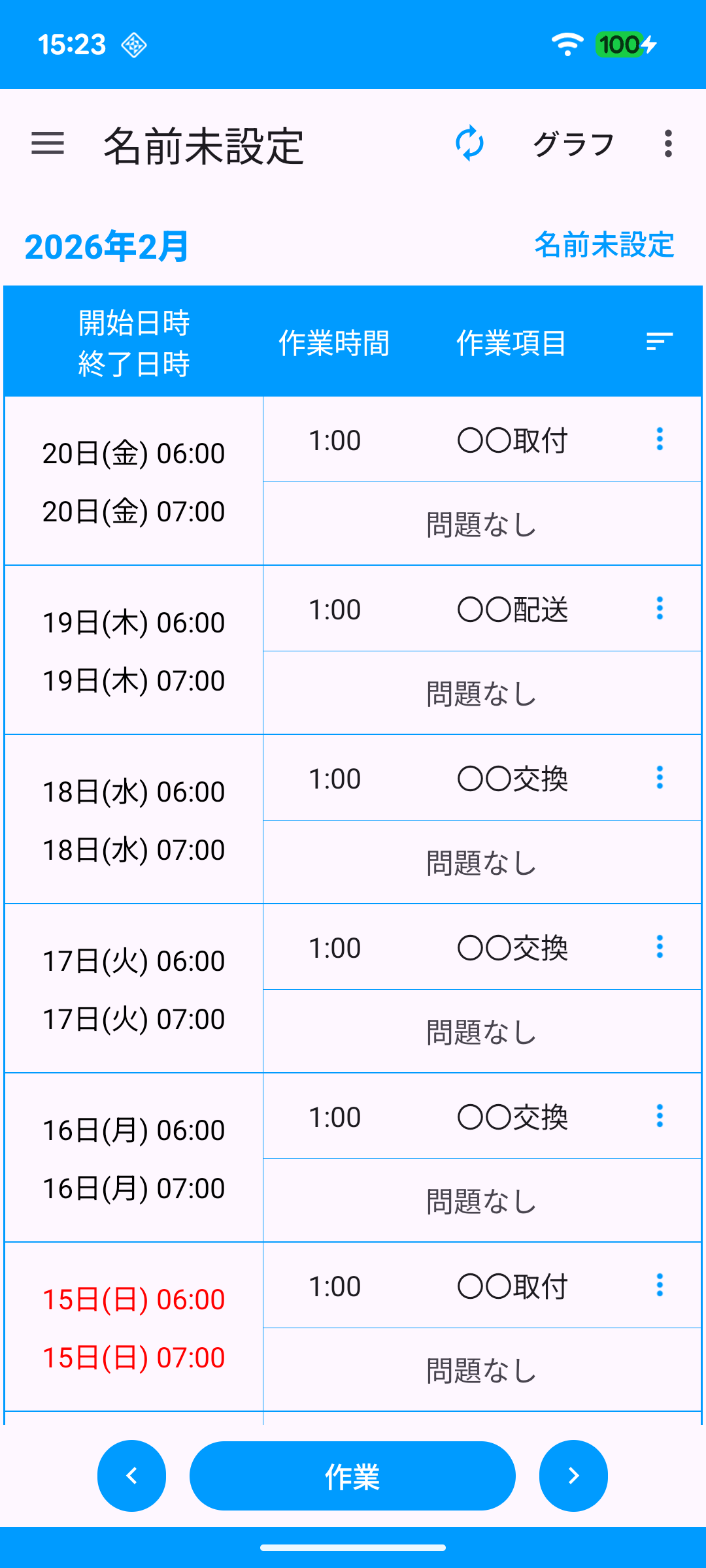This screenshot has width=706, height=1568.
Task: Open the top-bar overflow menu
Action: (x=667, y=144)
